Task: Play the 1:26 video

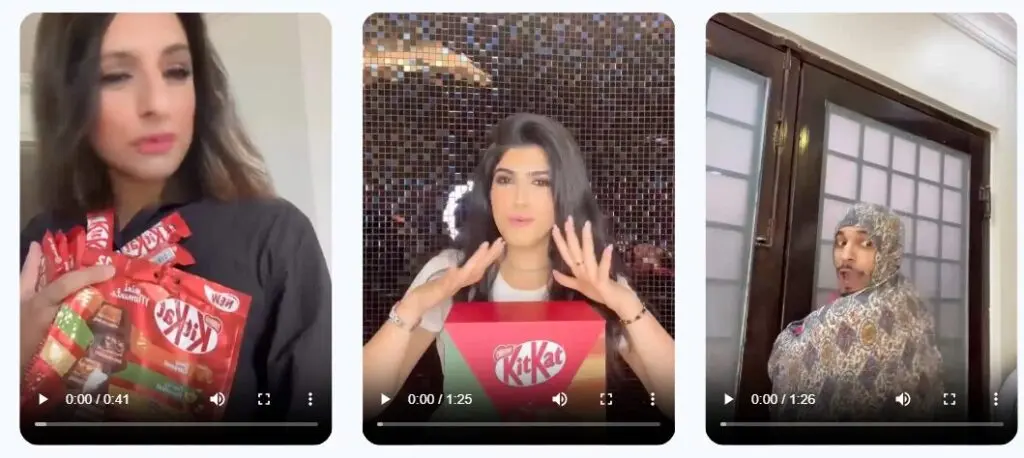Action: (x=728, y=399)
